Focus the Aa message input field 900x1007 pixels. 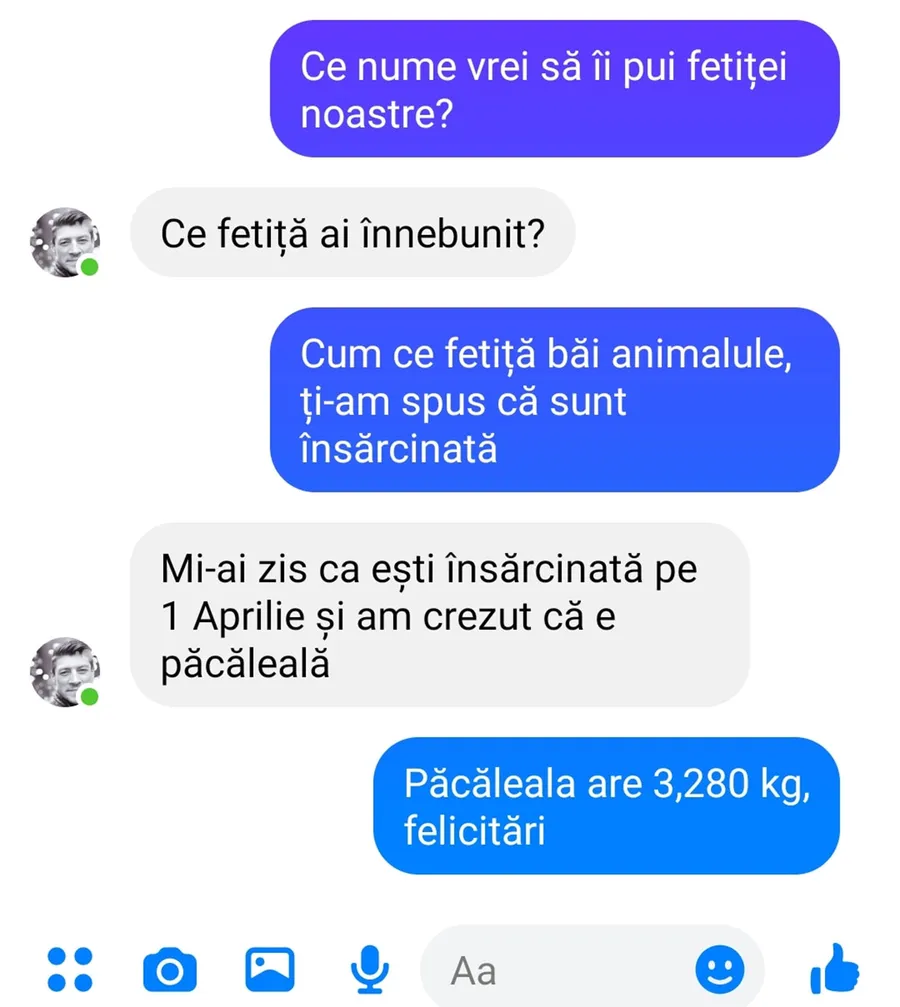[x=560, y=970]
